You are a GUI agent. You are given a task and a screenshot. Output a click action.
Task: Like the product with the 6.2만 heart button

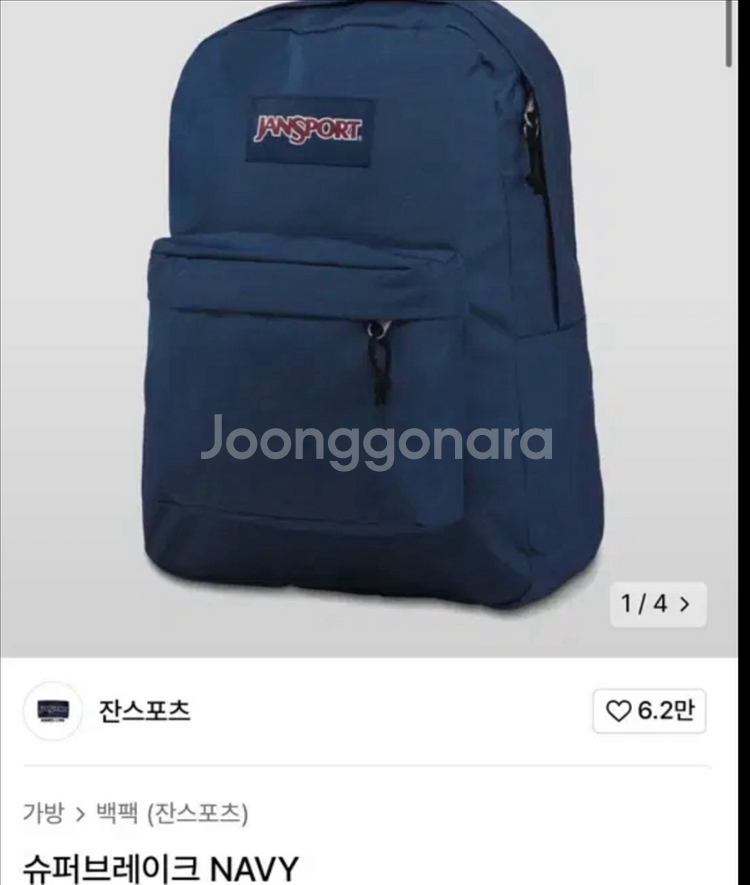point(649,711)
